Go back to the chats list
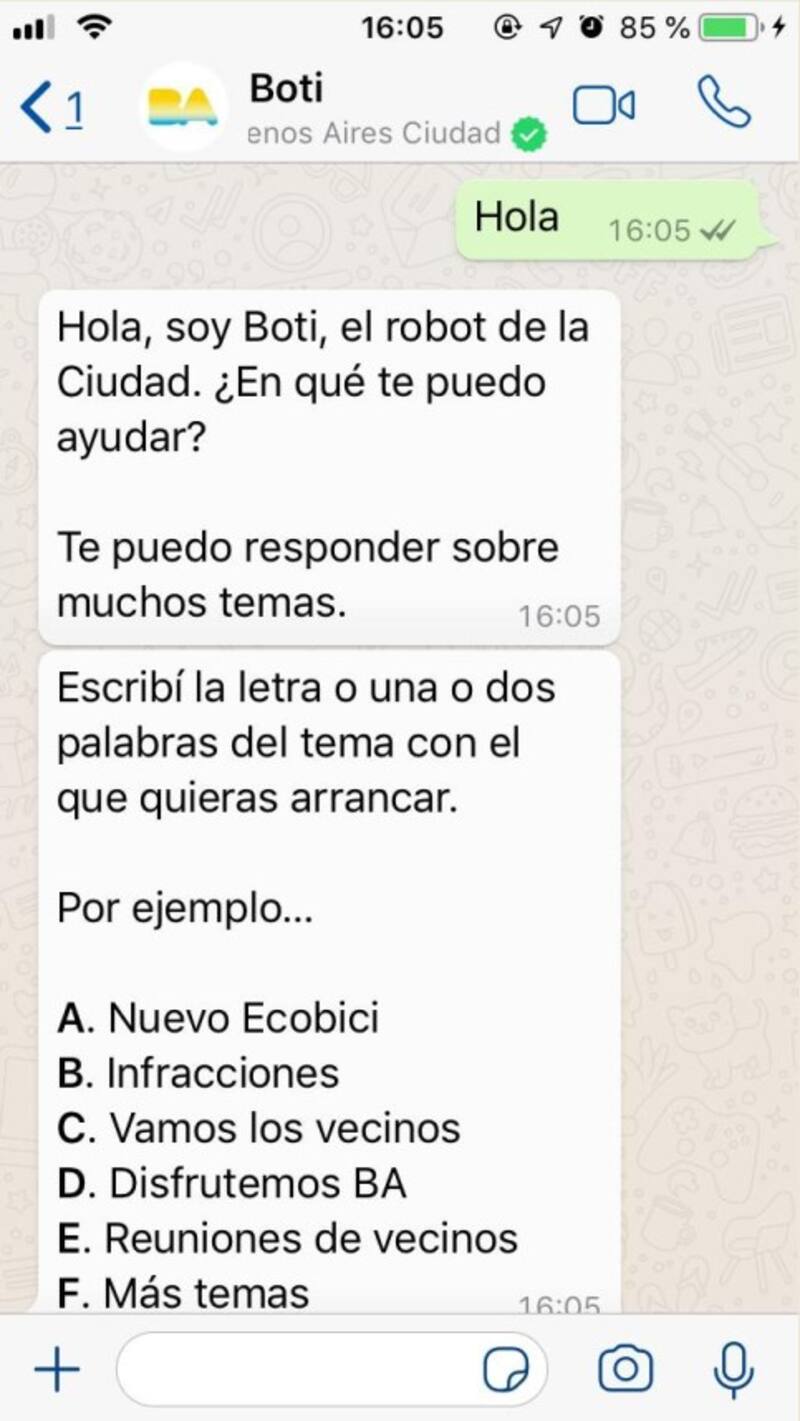The height and width of the screenshot is (1421, 800). 50,108
